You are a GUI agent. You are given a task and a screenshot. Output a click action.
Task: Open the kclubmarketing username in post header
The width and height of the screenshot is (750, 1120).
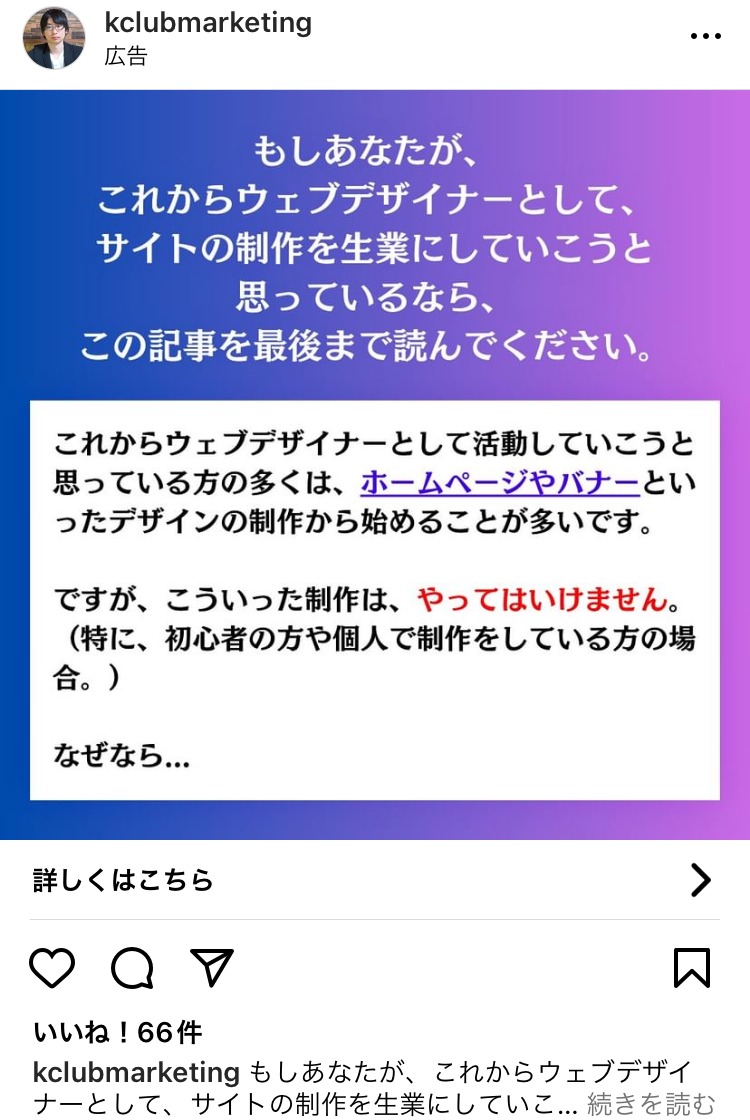(208, 23)
